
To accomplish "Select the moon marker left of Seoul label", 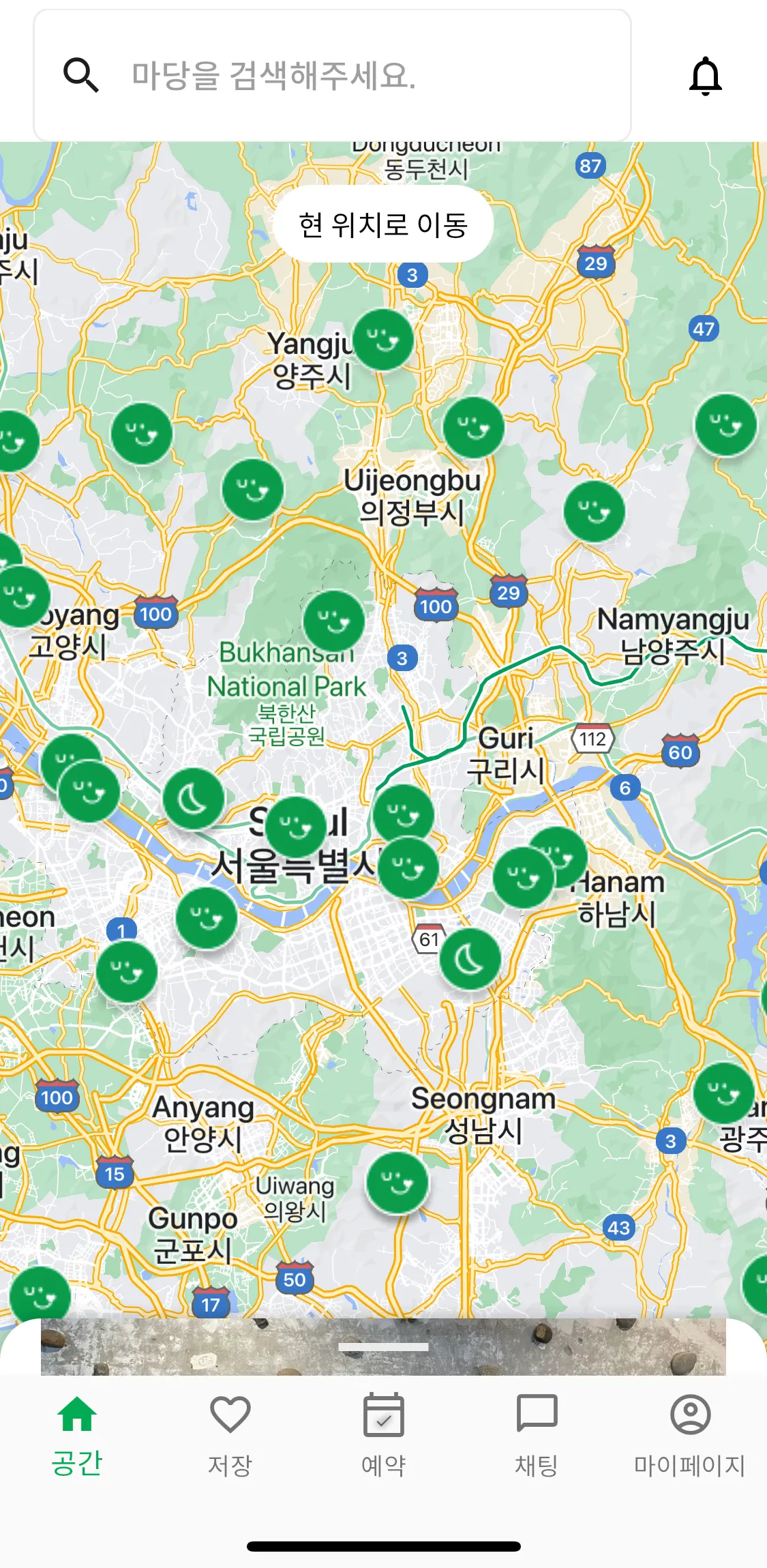I will pos(194,799).
